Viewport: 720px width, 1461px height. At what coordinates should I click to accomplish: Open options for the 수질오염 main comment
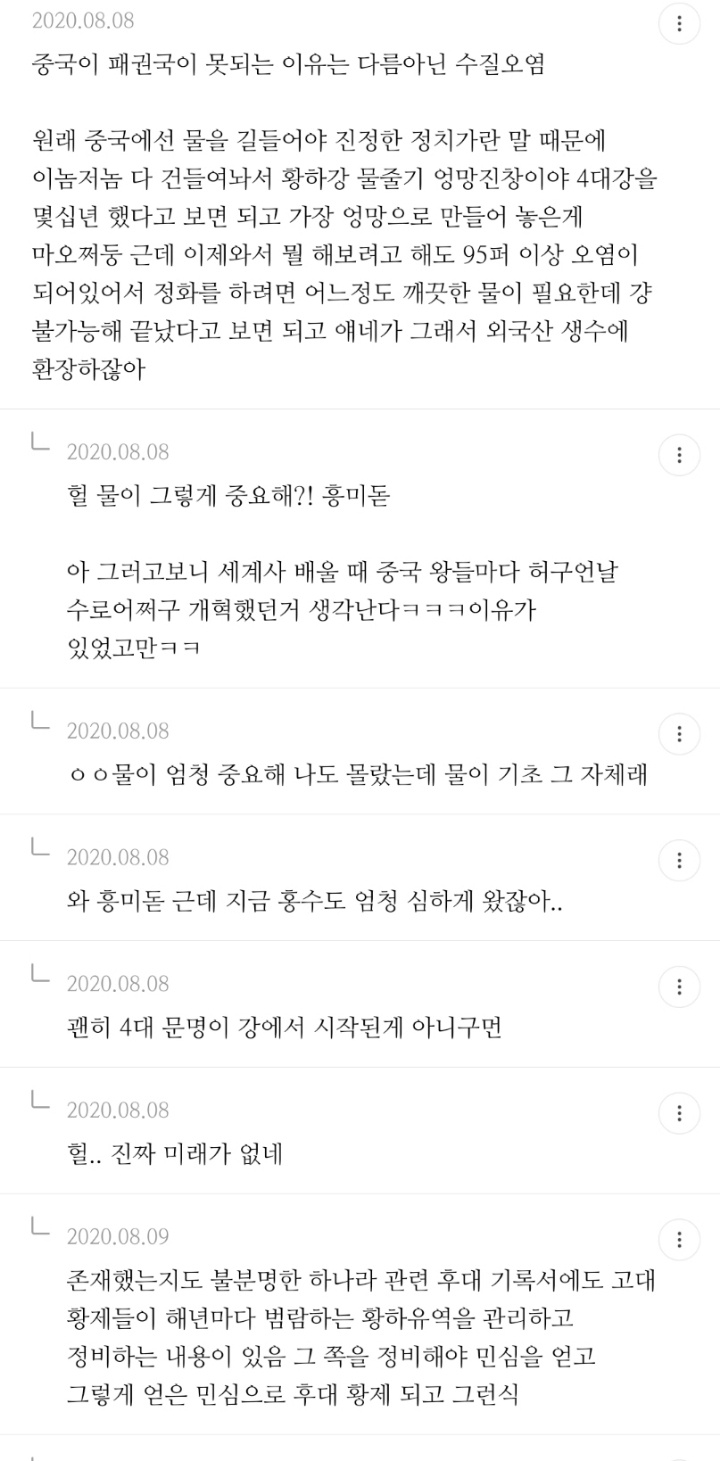coord(680,25)
